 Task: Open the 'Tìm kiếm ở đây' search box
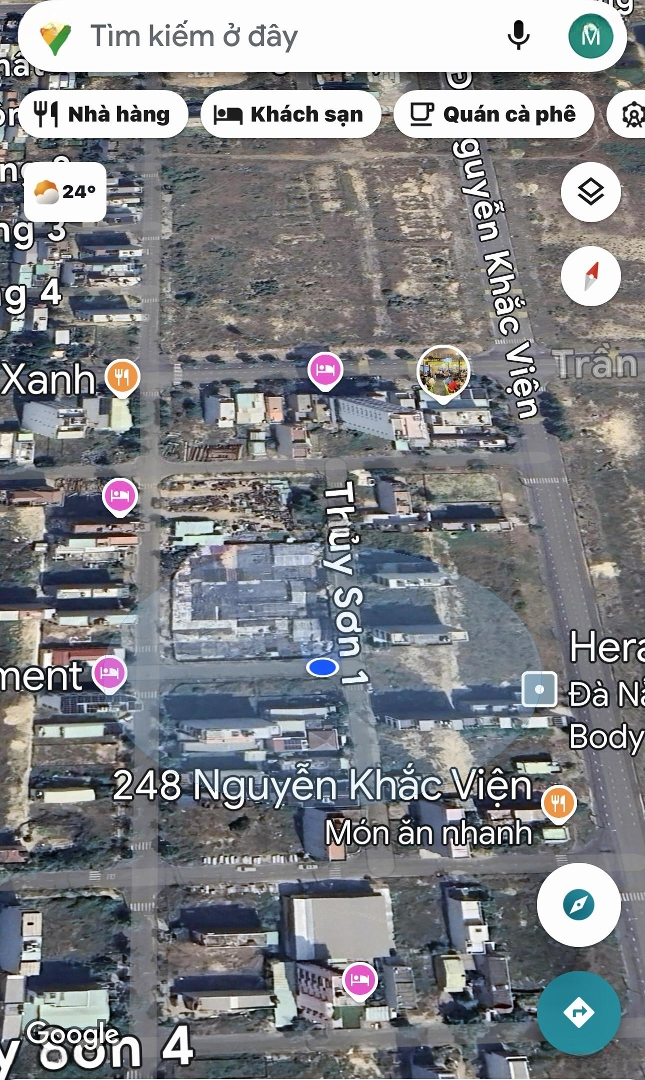[250, 37]
